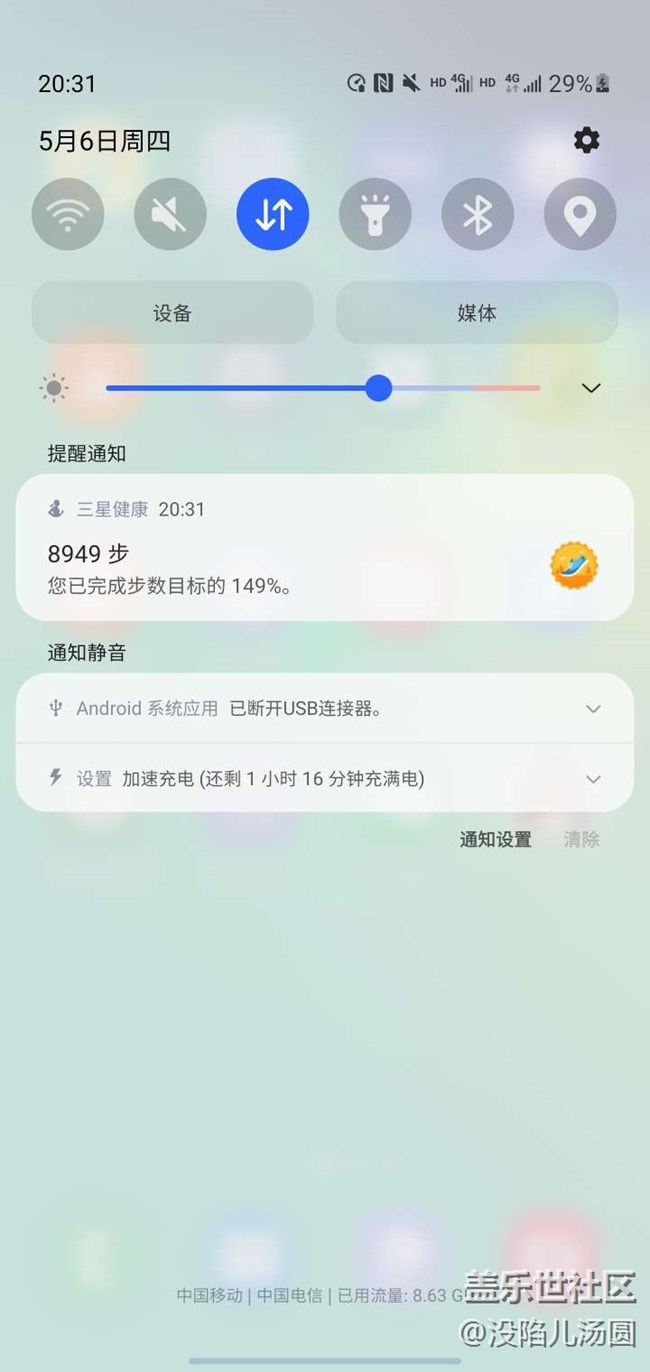
Task: Expand brightness options chevron
Action: click(x=591, y=388)
